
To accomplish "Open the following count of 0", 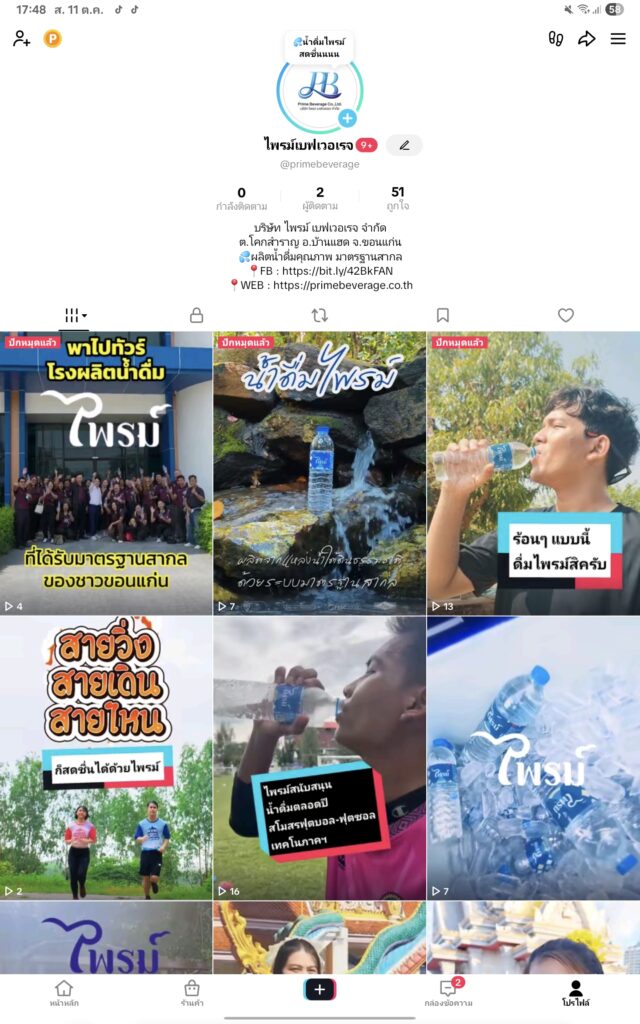I will tap(241, 198).
